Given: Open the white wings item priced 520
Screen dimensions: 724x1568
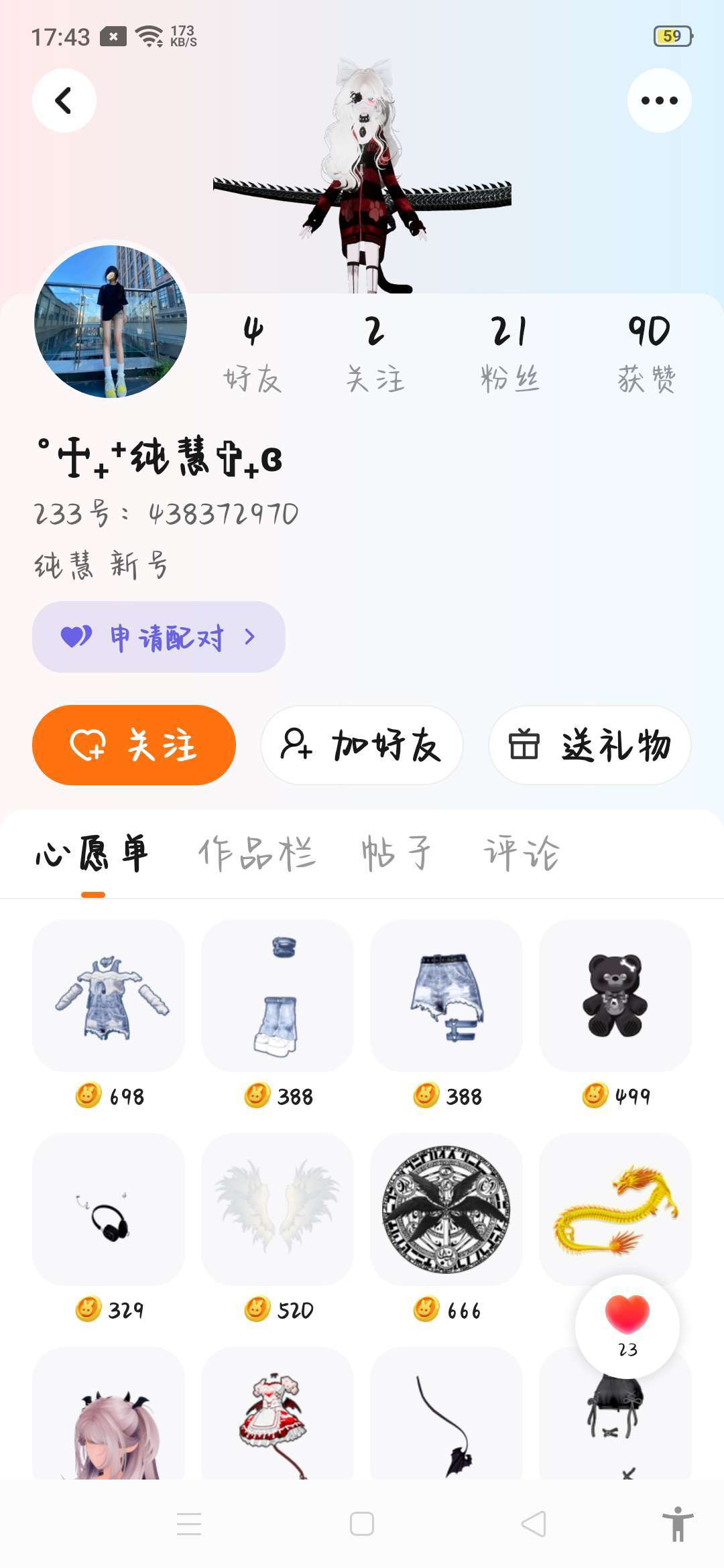Looking at the screenshot, I should (278, 1210).
